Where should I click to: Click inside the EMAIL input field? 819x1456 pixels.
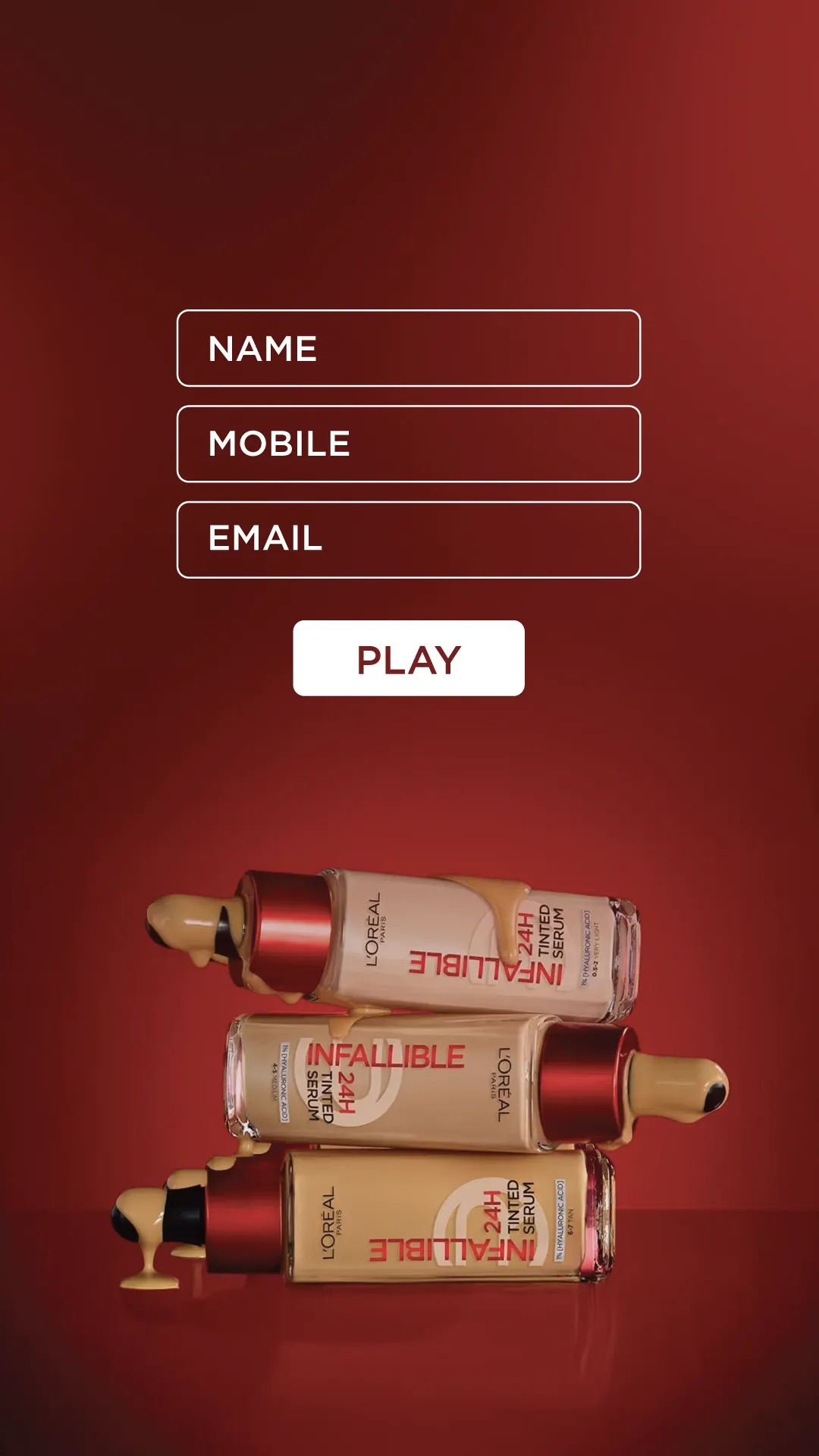tap(408, 540)
